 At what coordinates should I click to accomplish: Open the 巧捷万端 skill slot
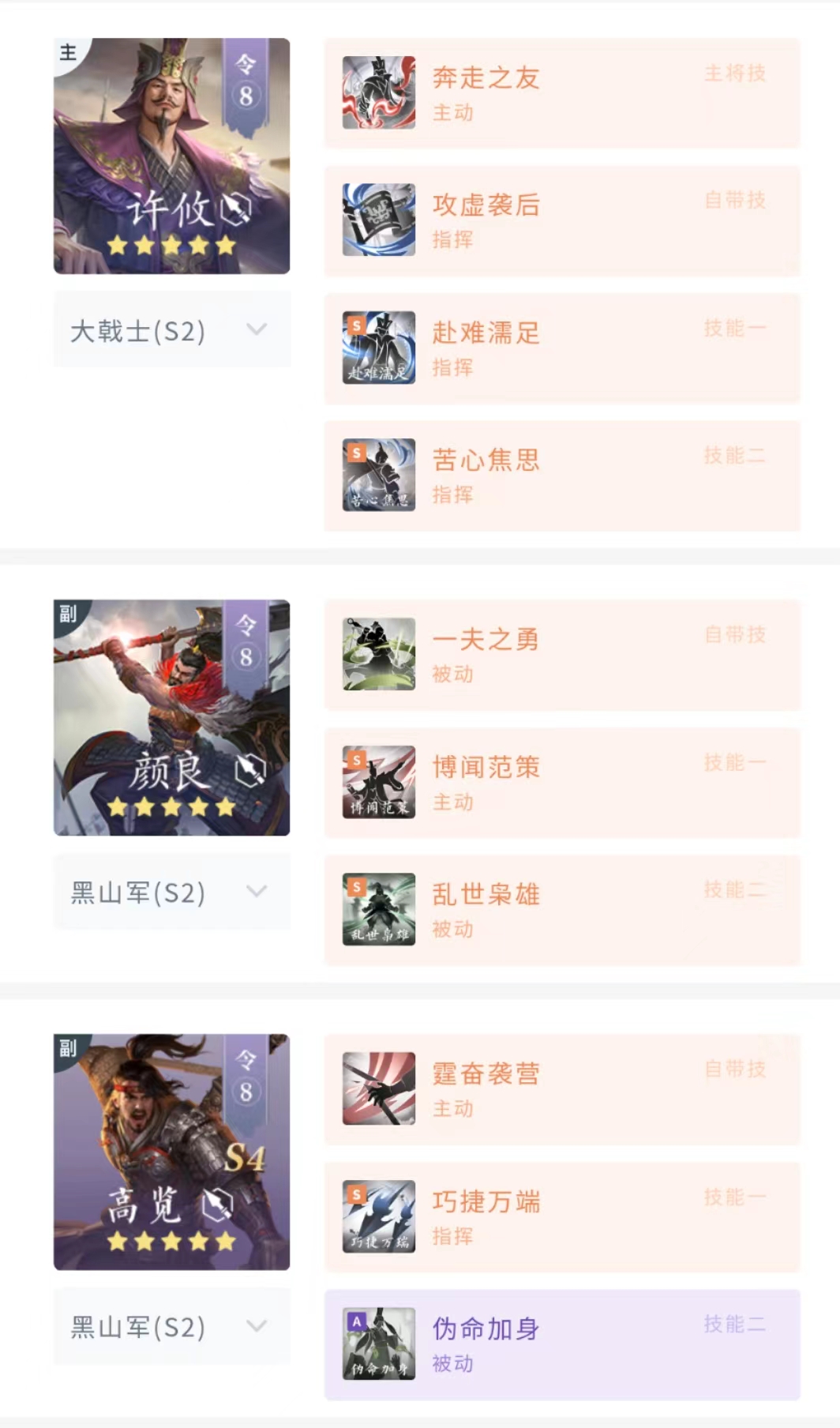pyautogui.click(x=561, y=1217)
